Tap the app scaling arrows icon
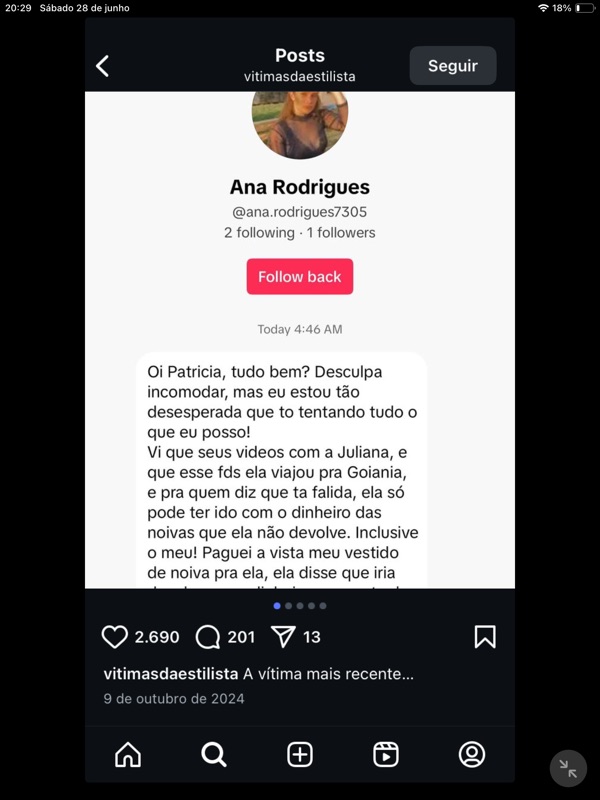The image size is (600, 800). click(x=568, y=768)
